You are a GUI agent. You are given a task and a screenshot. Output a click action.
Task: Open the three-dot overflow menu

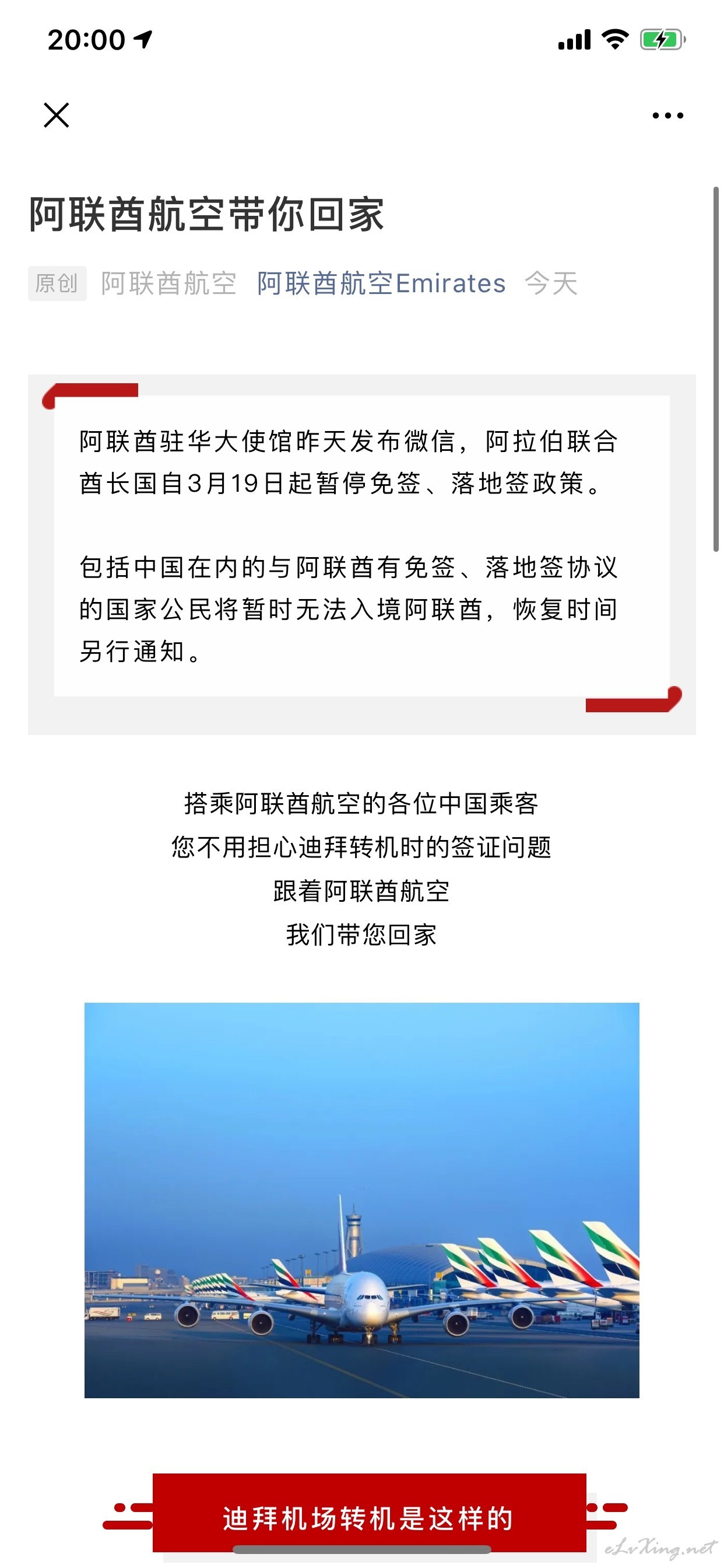coord(667,115)
